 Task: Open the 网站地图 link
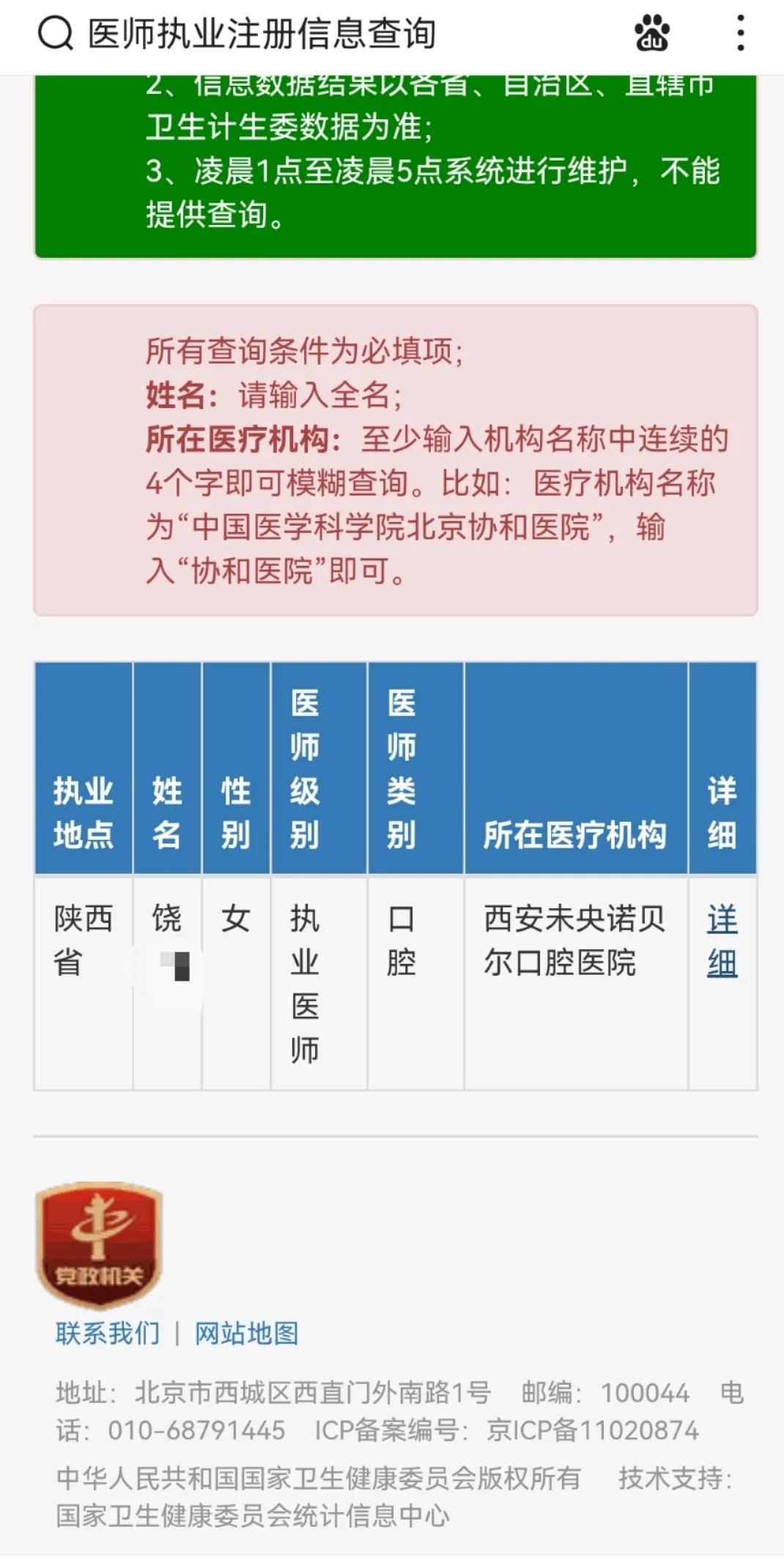pos(246,1333)
